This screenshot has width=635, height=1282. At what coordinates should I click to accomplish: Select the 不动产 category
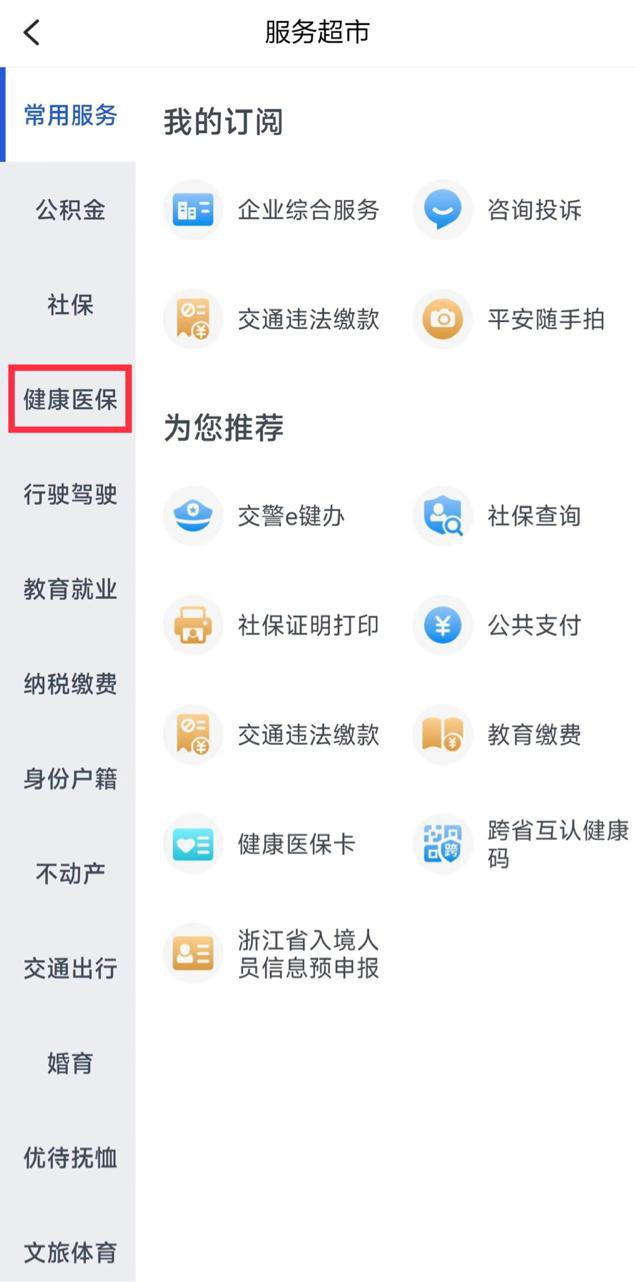coord(70,874)
